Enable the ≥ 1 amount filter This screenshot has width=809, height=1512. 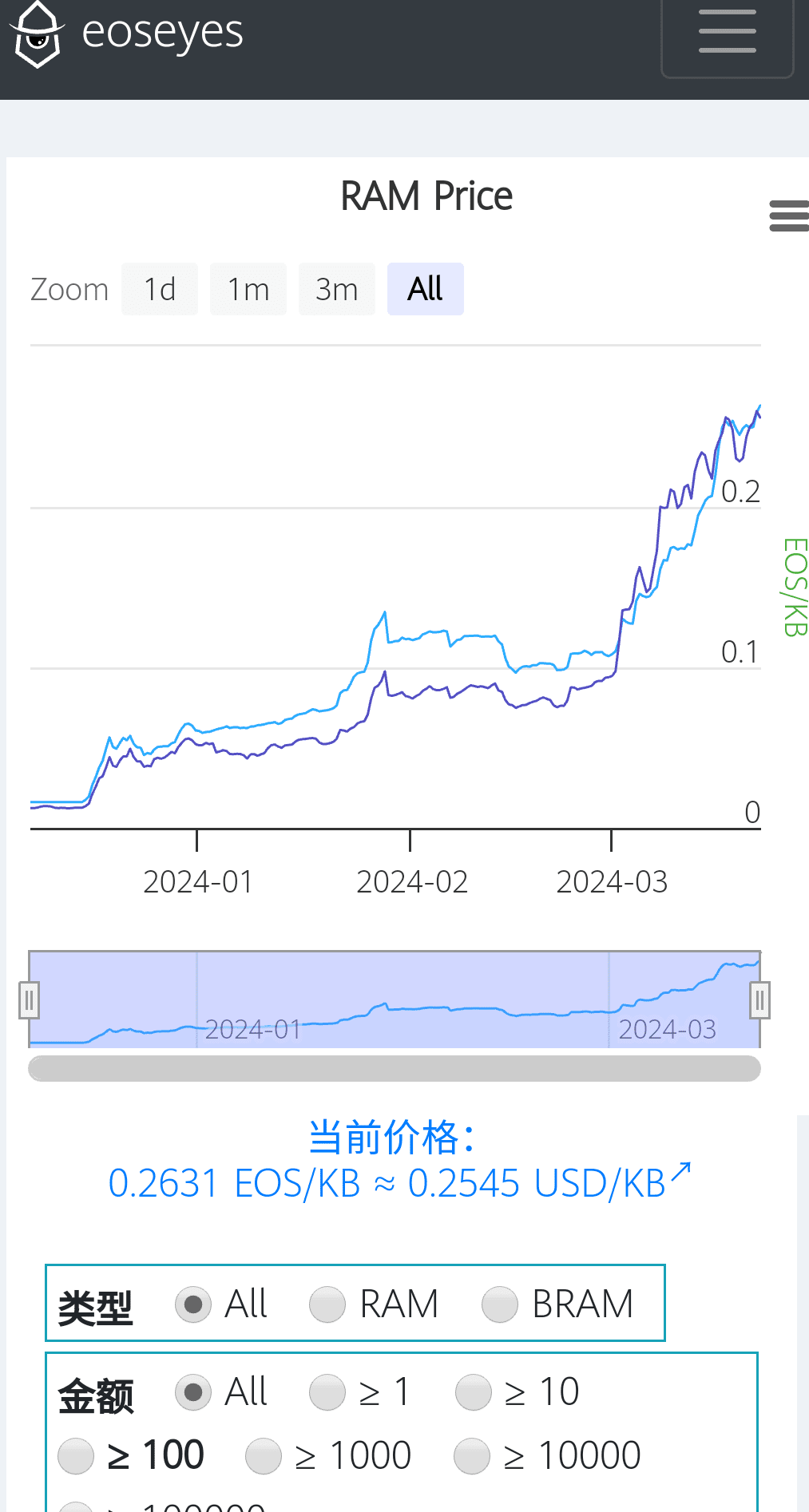[x=327, y=1391]
